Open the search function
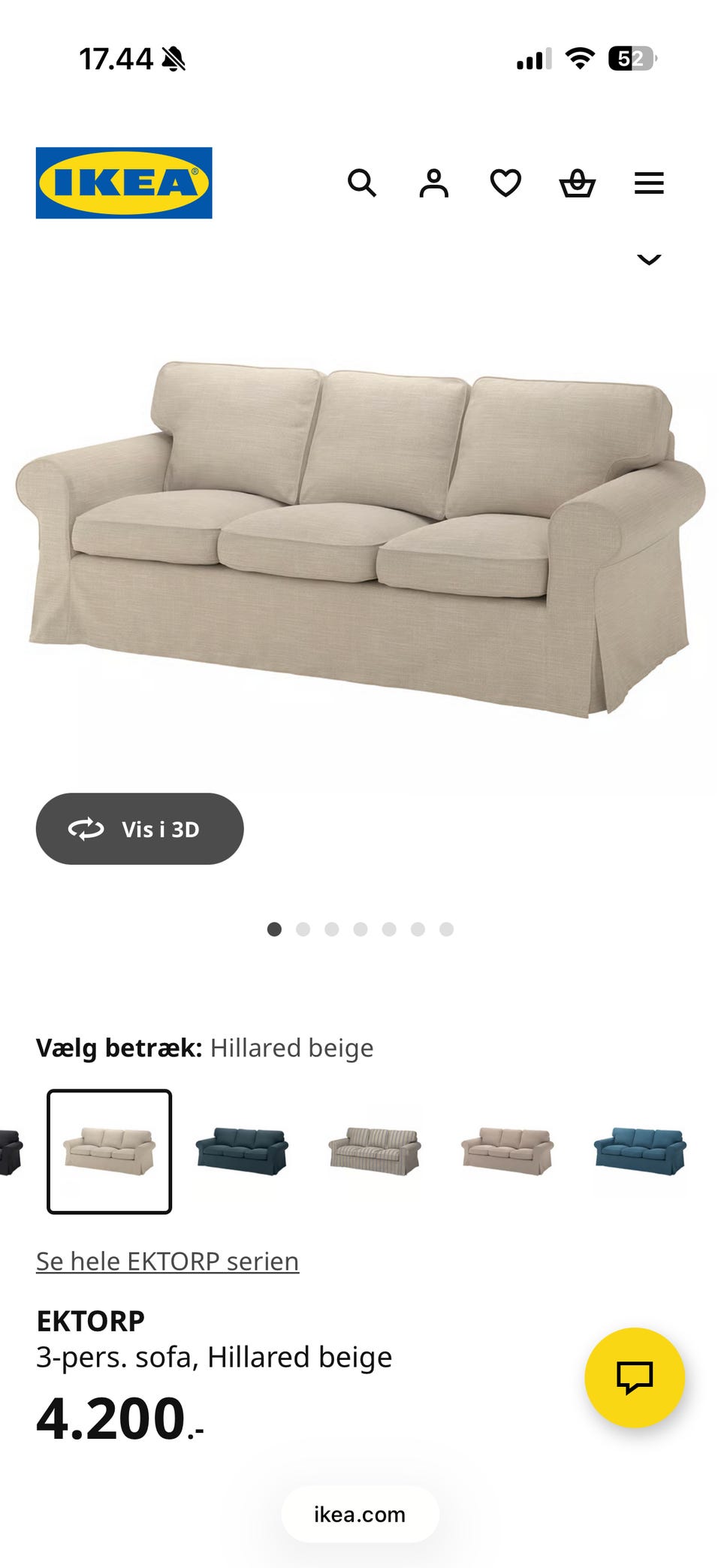The height and width of the screenshot is (1568, 721). click(364, 183)
